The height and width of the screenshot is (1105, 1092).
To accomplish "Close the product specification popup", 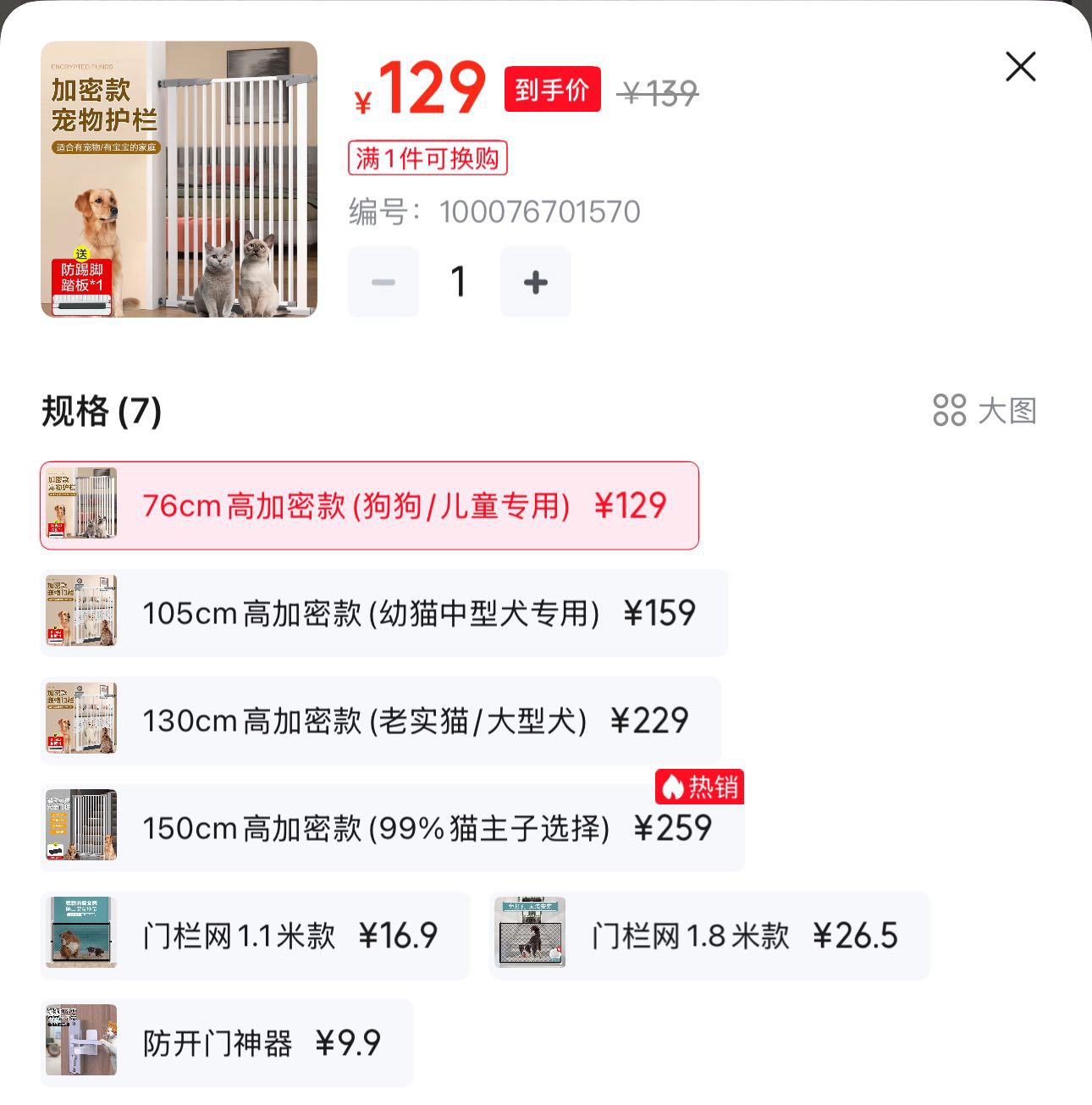I will point(1019,68).
